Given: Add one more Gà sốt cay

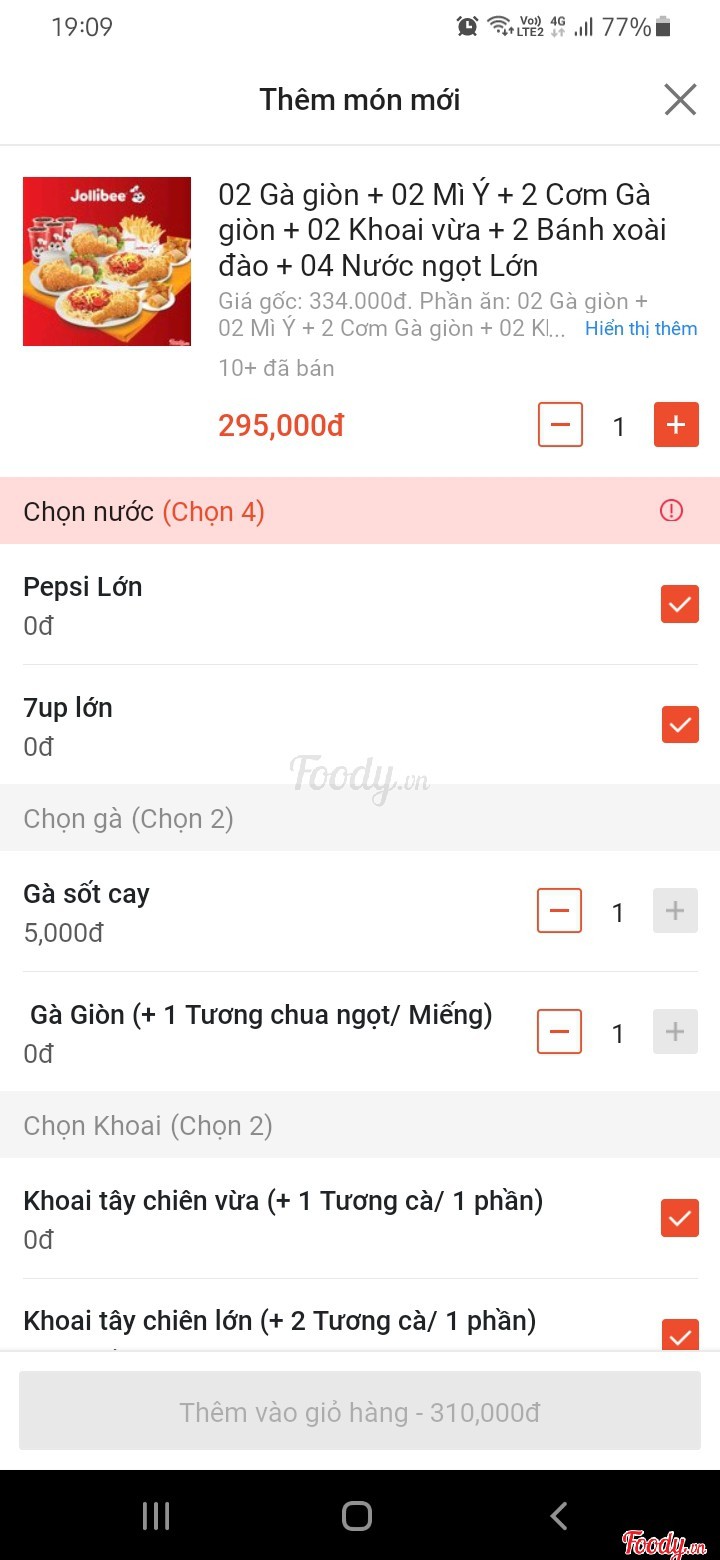Looking at the screenshot, I should [x=675, y=911].
